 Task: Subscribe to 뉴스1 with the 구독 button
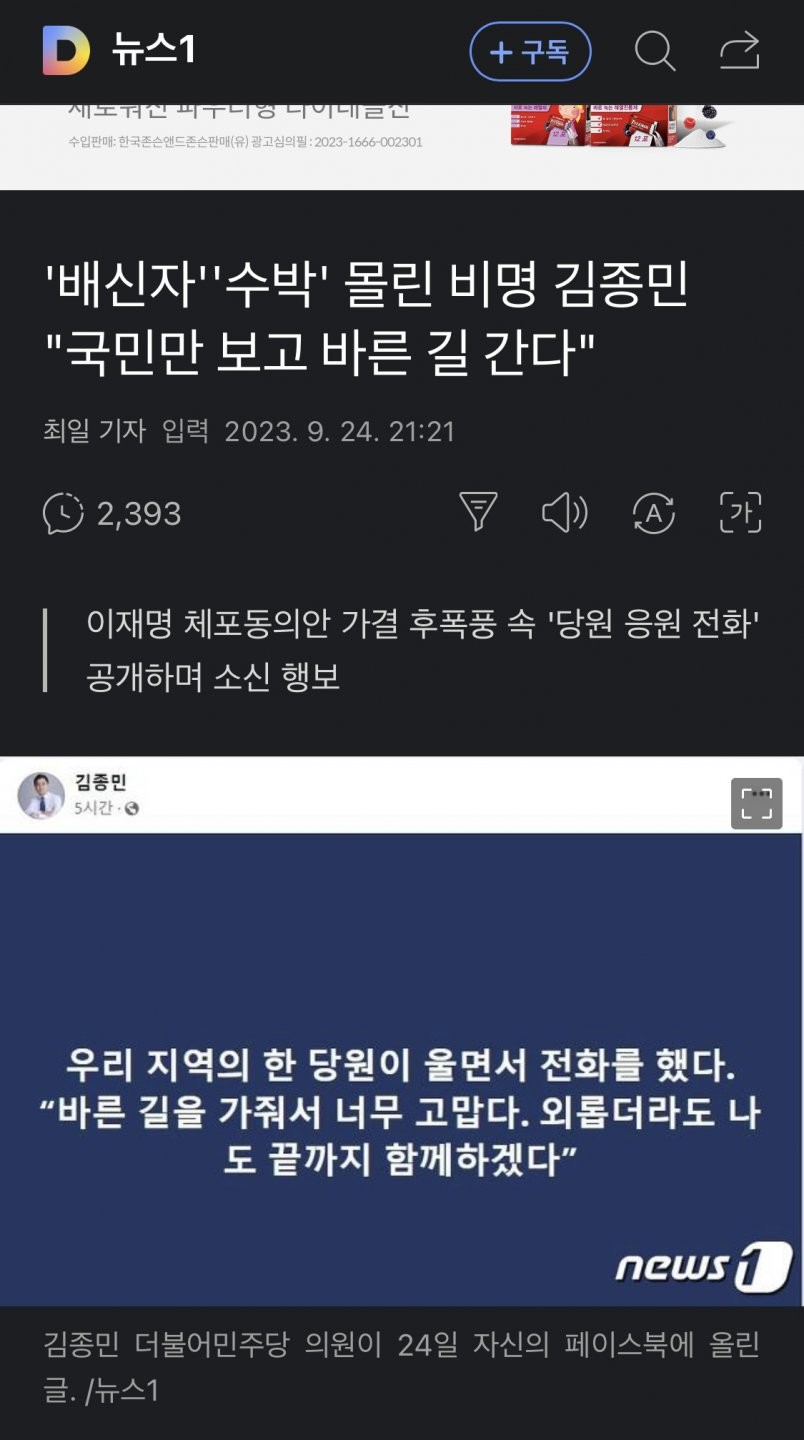pos(530,51)
